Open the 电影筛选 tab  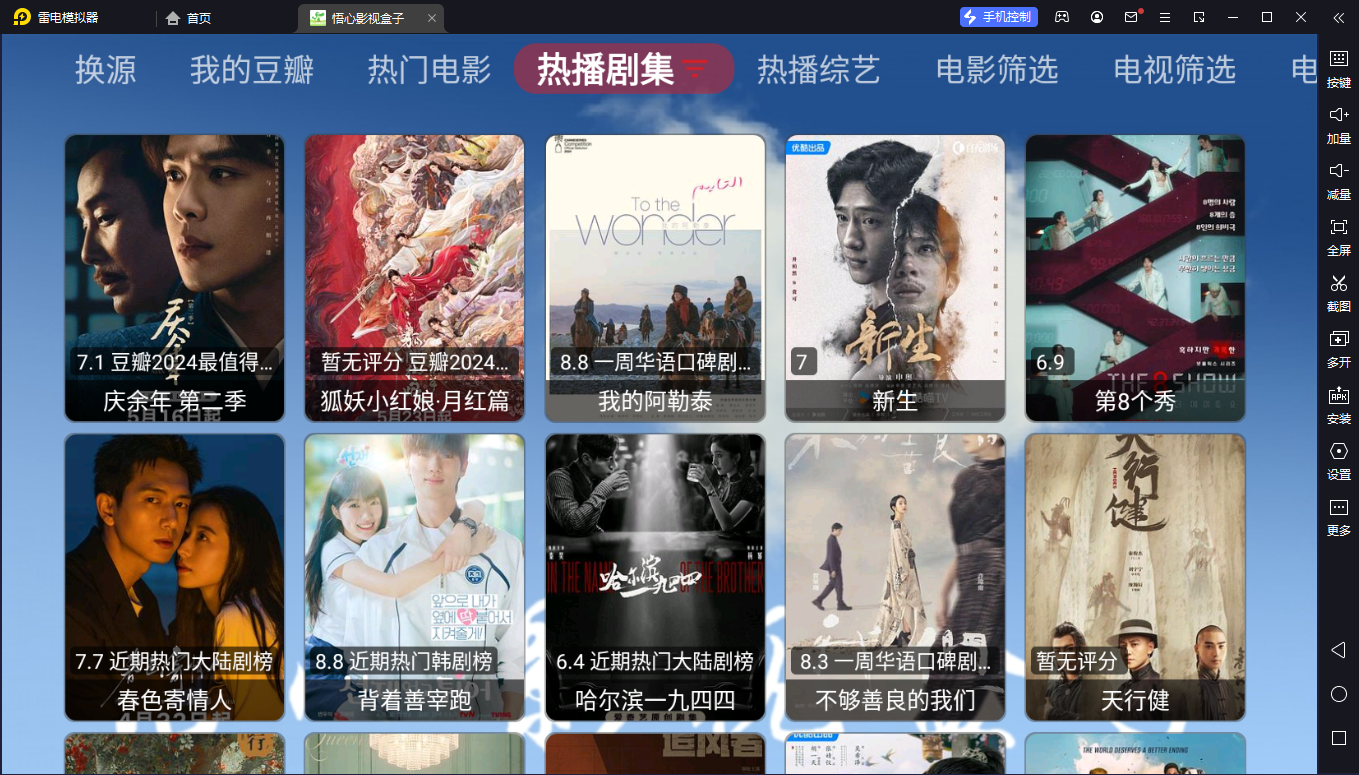pos(996,69)
